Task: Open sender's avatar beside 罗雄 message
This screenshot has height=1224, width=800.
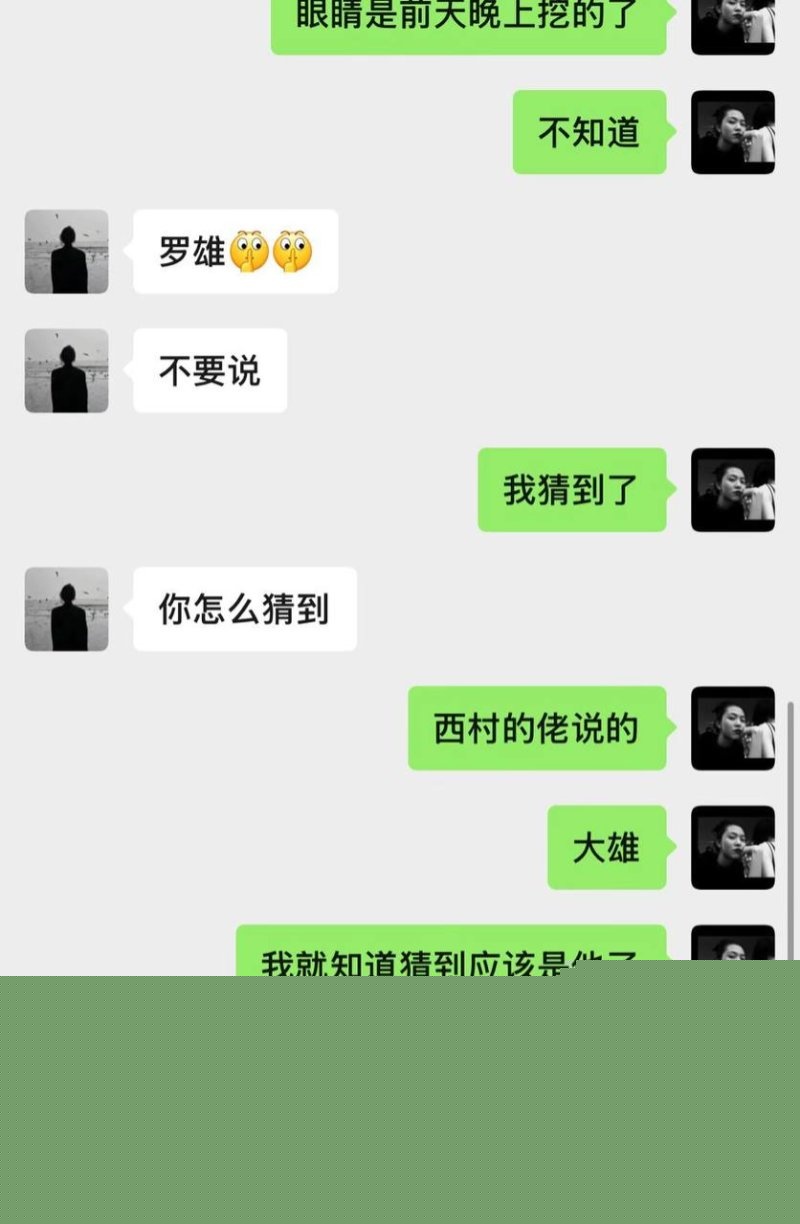Action: coord(66,251)
